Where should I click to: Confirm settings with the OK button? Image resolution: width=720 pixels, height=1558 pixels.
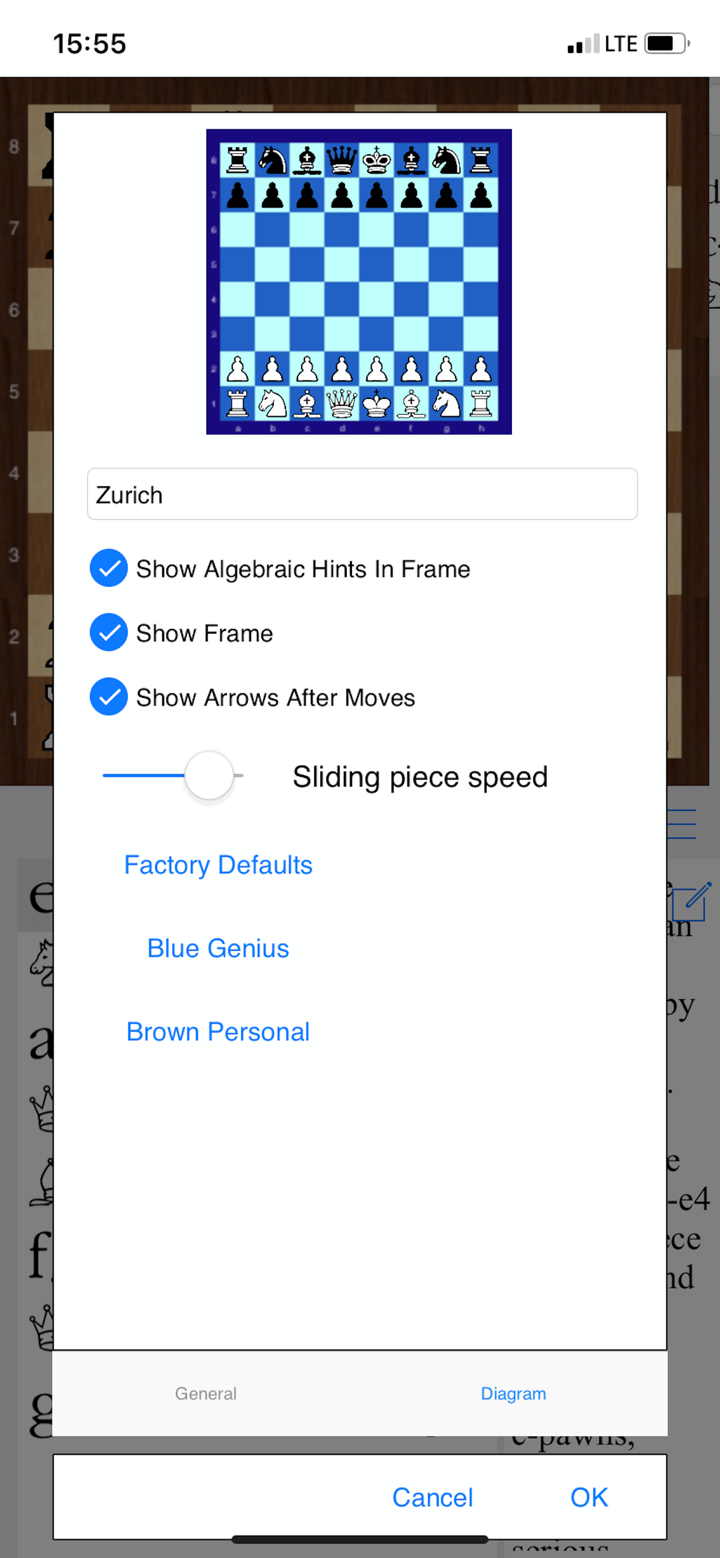click(x=589, y=1497)
